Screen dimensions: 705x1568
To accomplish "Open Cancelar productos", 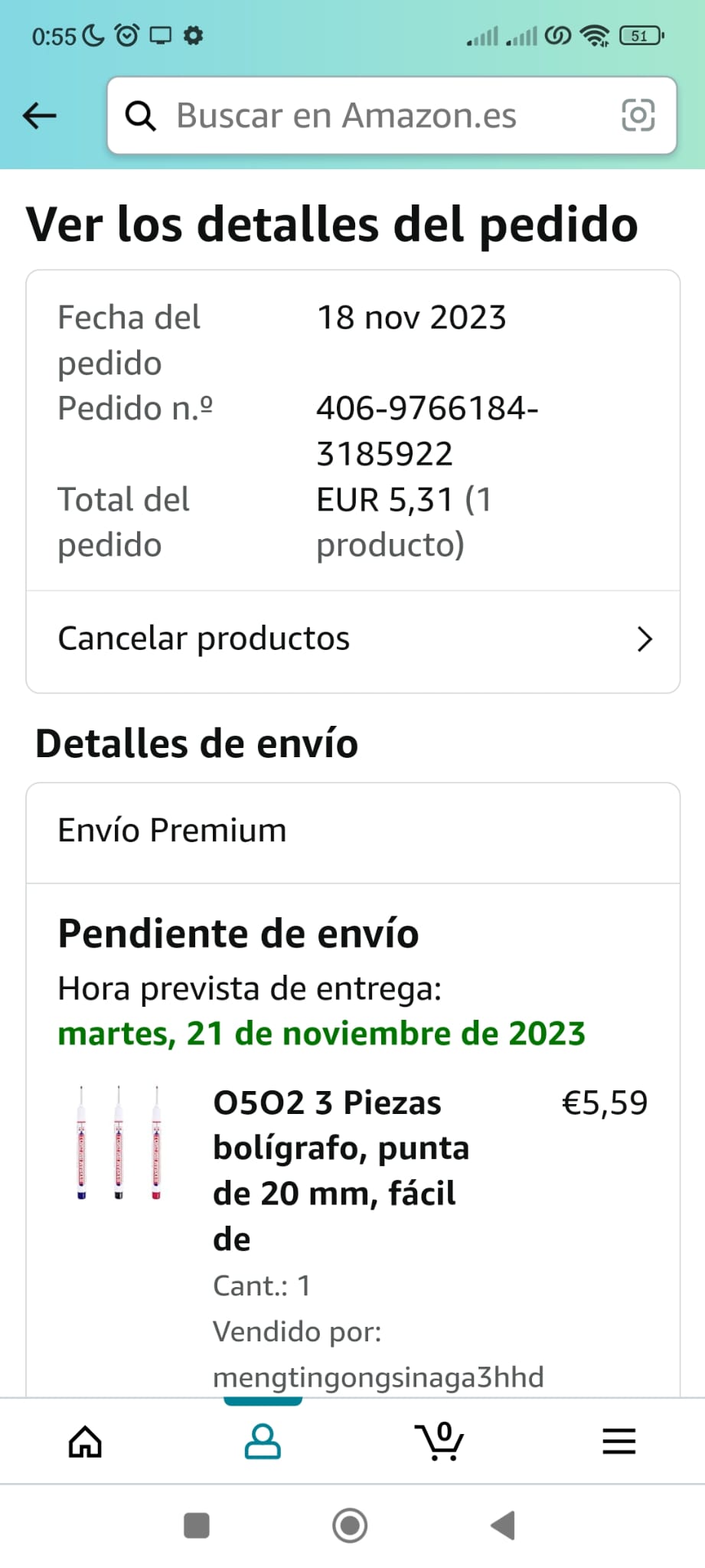I will pyautogui.click(x=353, y=639).
